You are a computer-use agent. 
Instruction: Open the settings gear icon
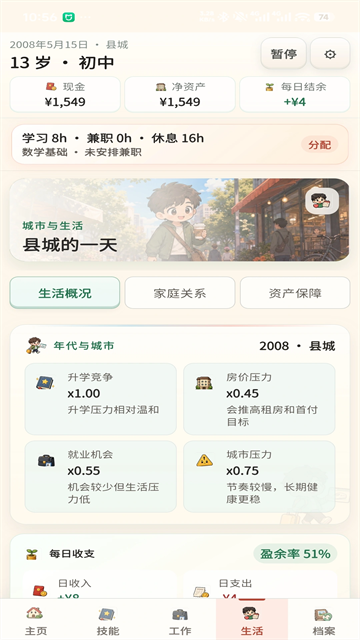coord(330,53)
